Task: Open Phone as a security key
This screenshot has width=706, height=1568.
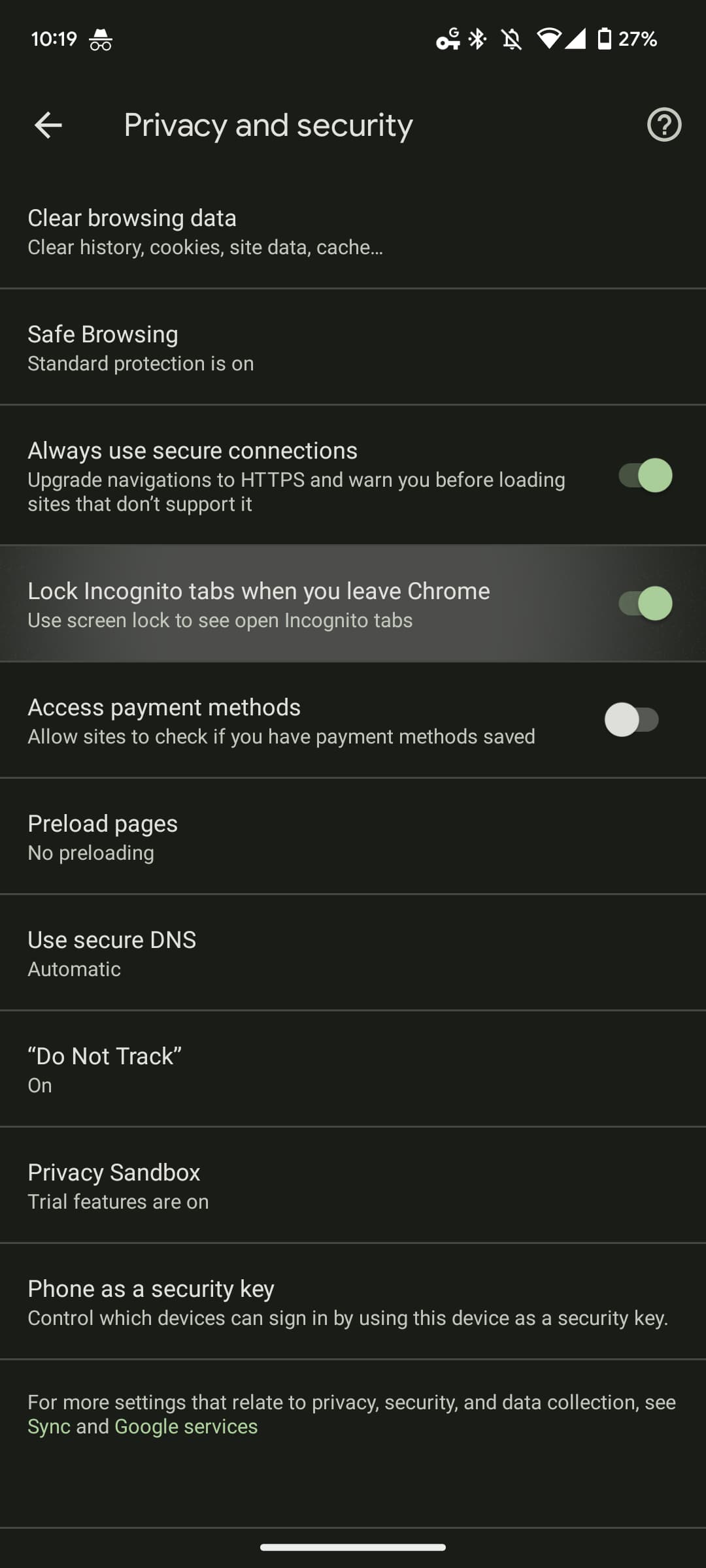Action: tap(353, 1302)
